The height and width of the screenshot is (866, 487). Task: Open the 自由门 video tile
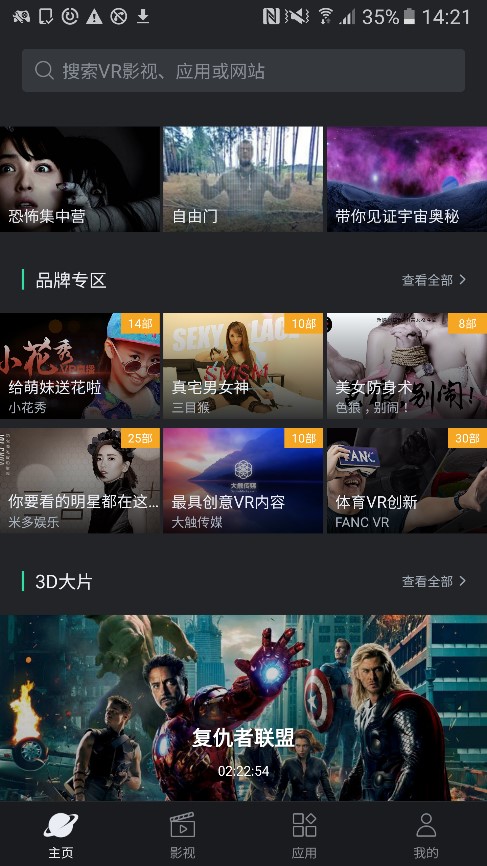[243, 179]
